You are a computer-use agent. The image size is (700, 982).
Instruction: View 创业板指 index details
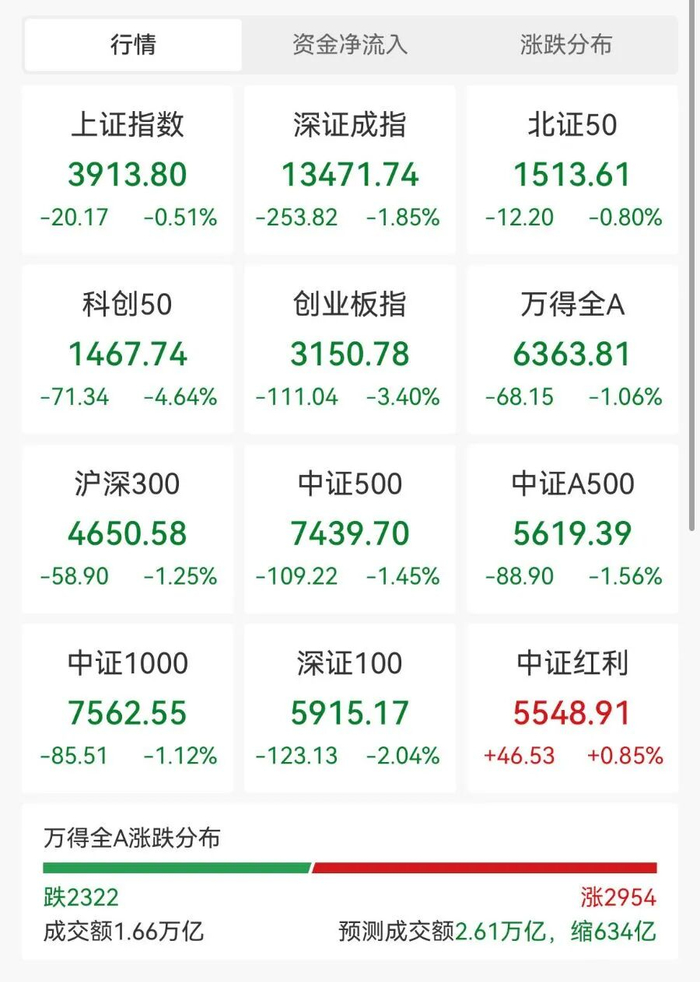[x=350, y=350]
